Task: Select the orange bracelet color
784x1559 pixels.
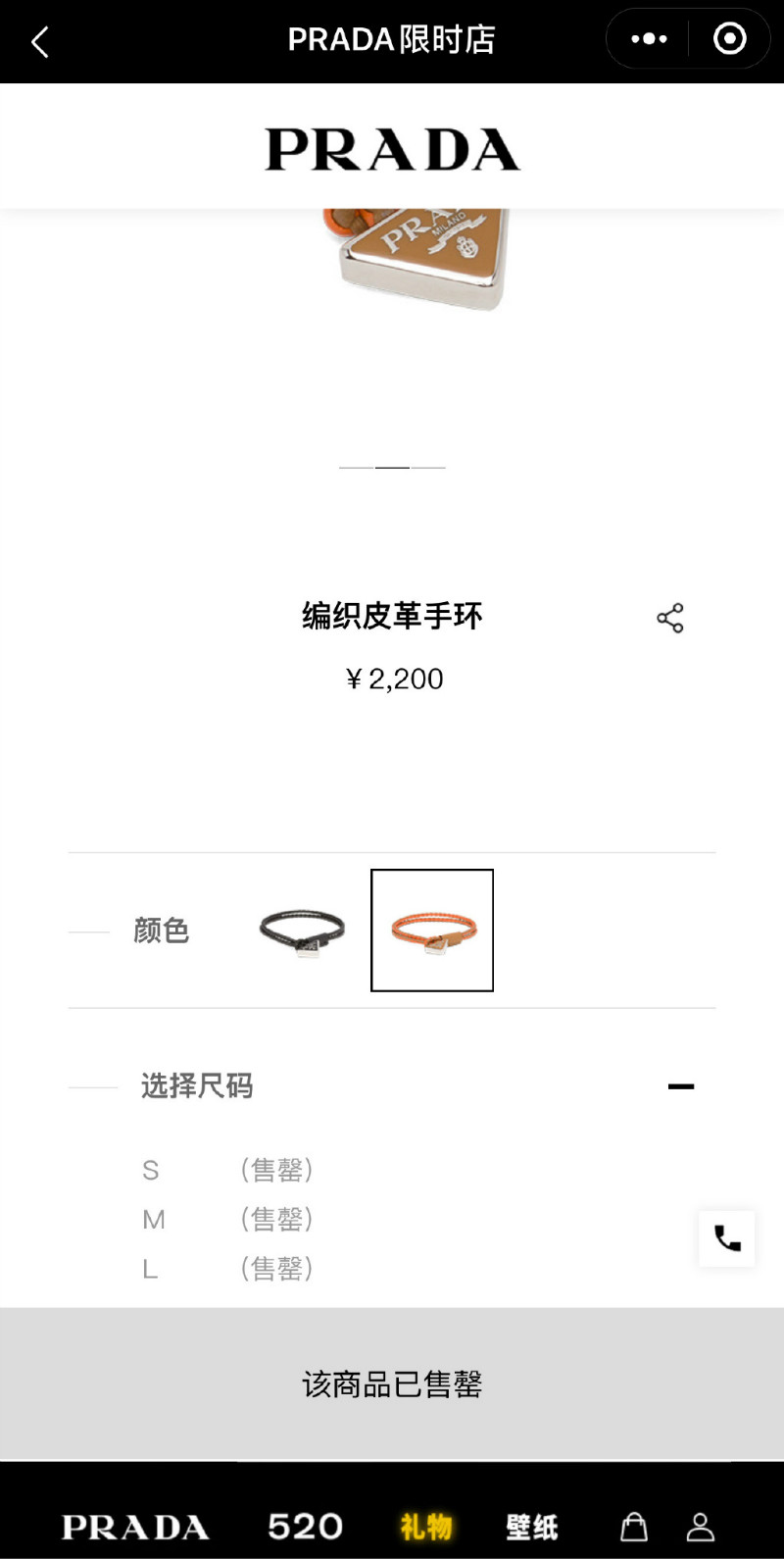Action: point(432,930)
